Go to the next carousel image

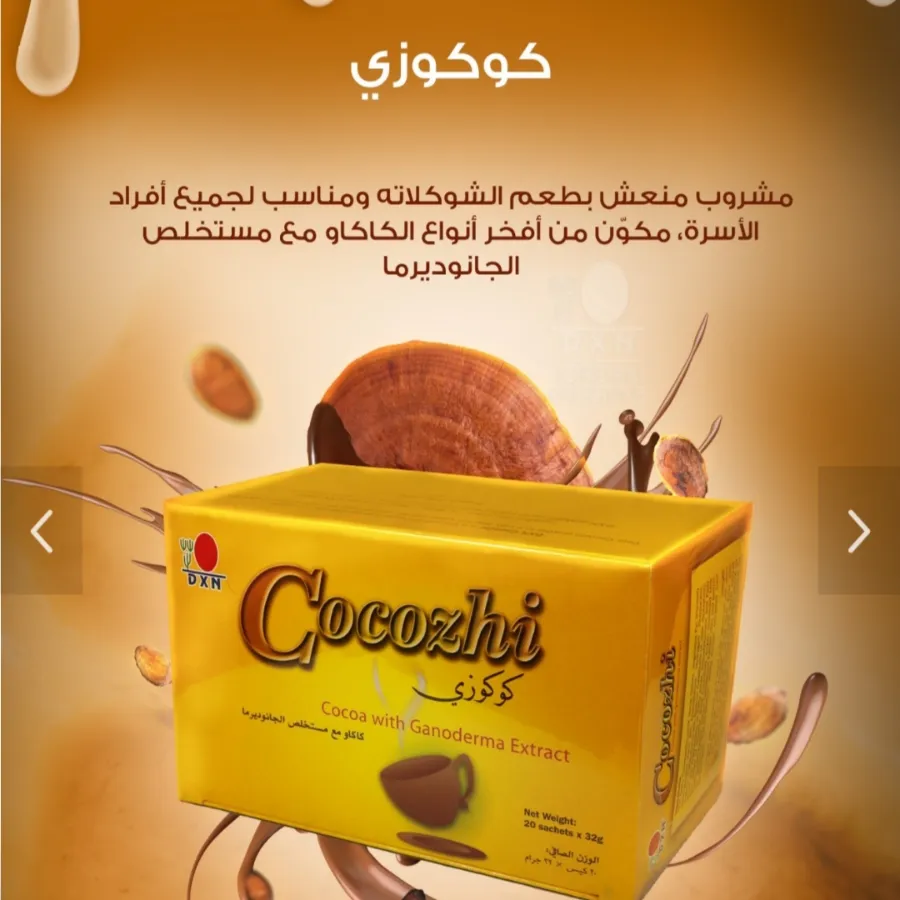pos(858,531)
